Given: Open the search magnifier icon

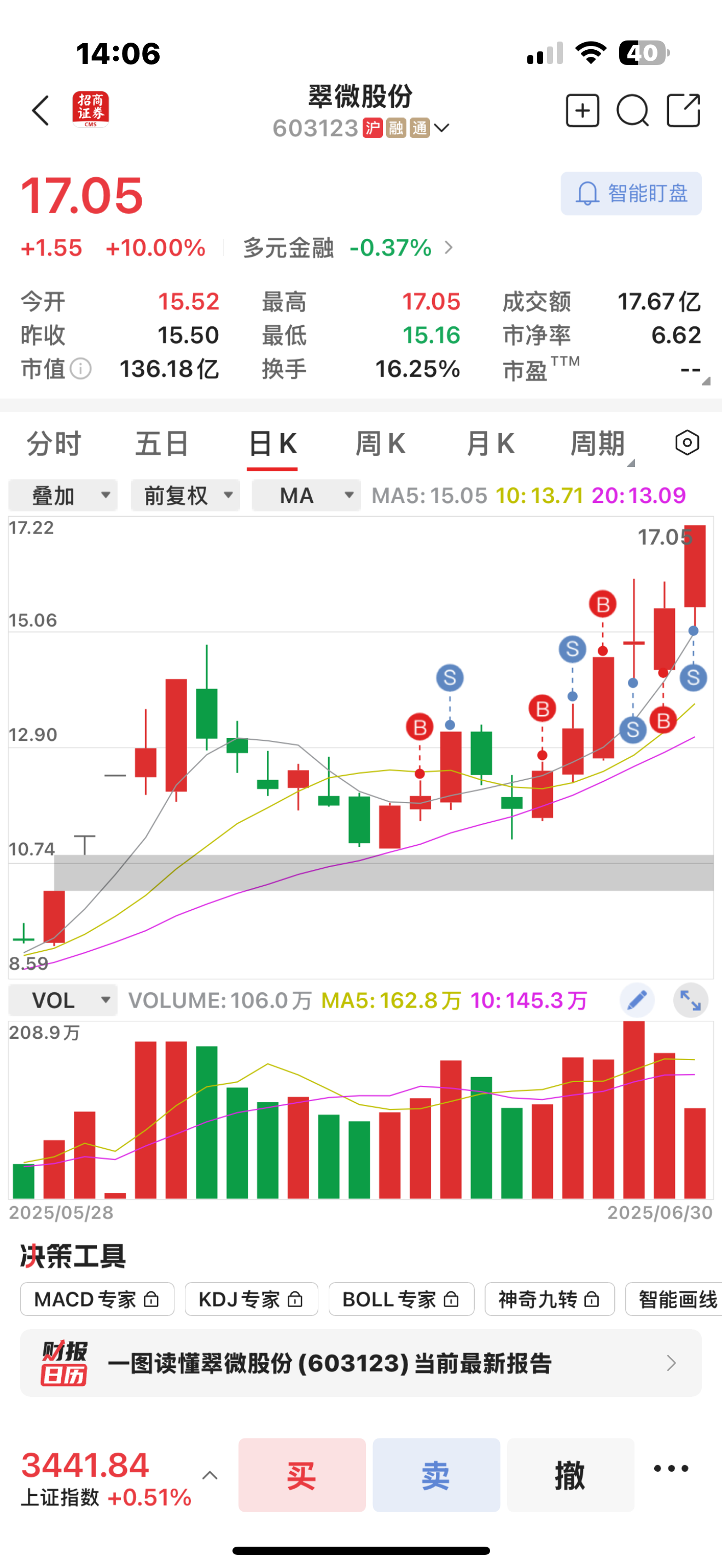Looking at the screenshot, I should coord(632,111).
